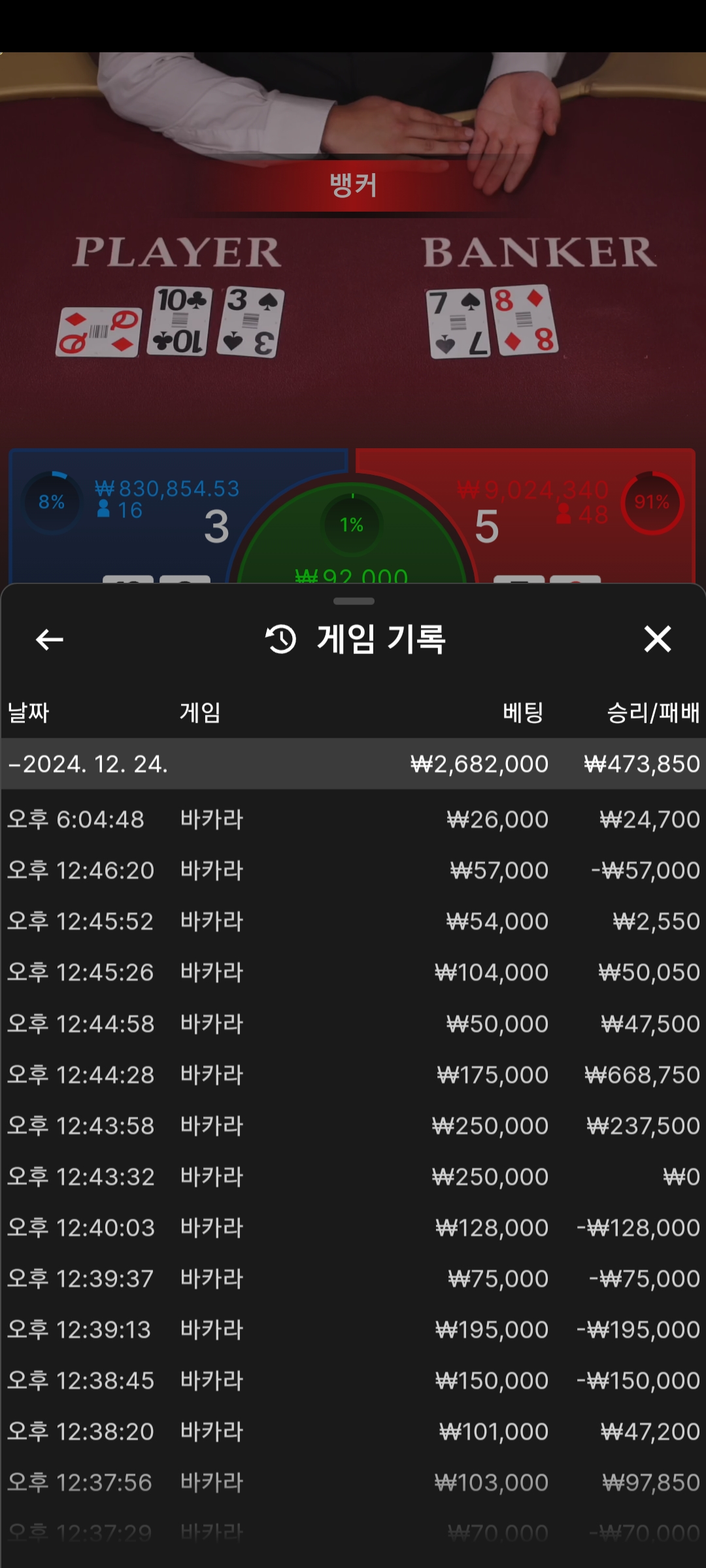Close the game history panel
Viewport: 706px width, 1568px height.
point(657,639)
